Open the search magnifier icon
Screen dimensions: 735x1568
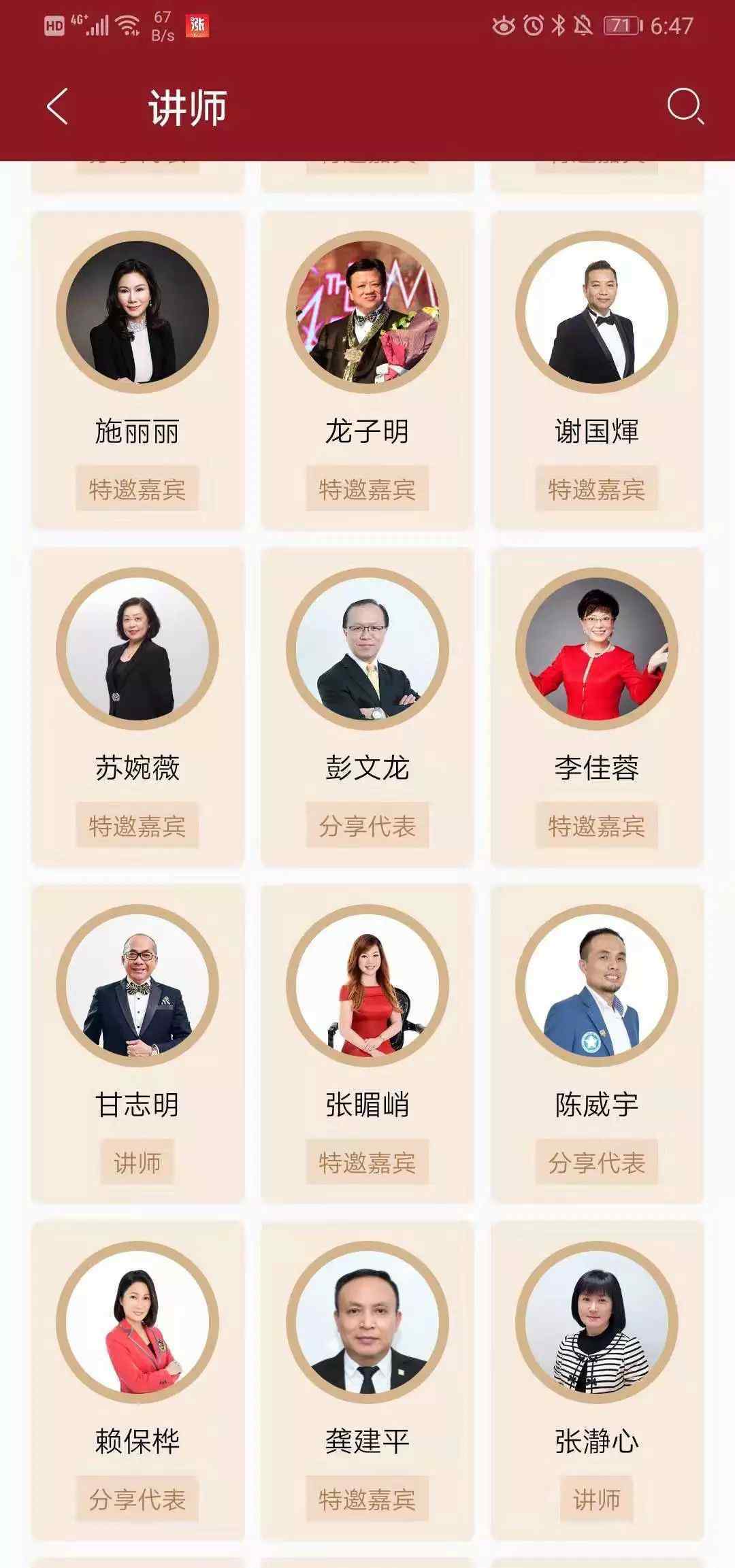tap(684, 107)
